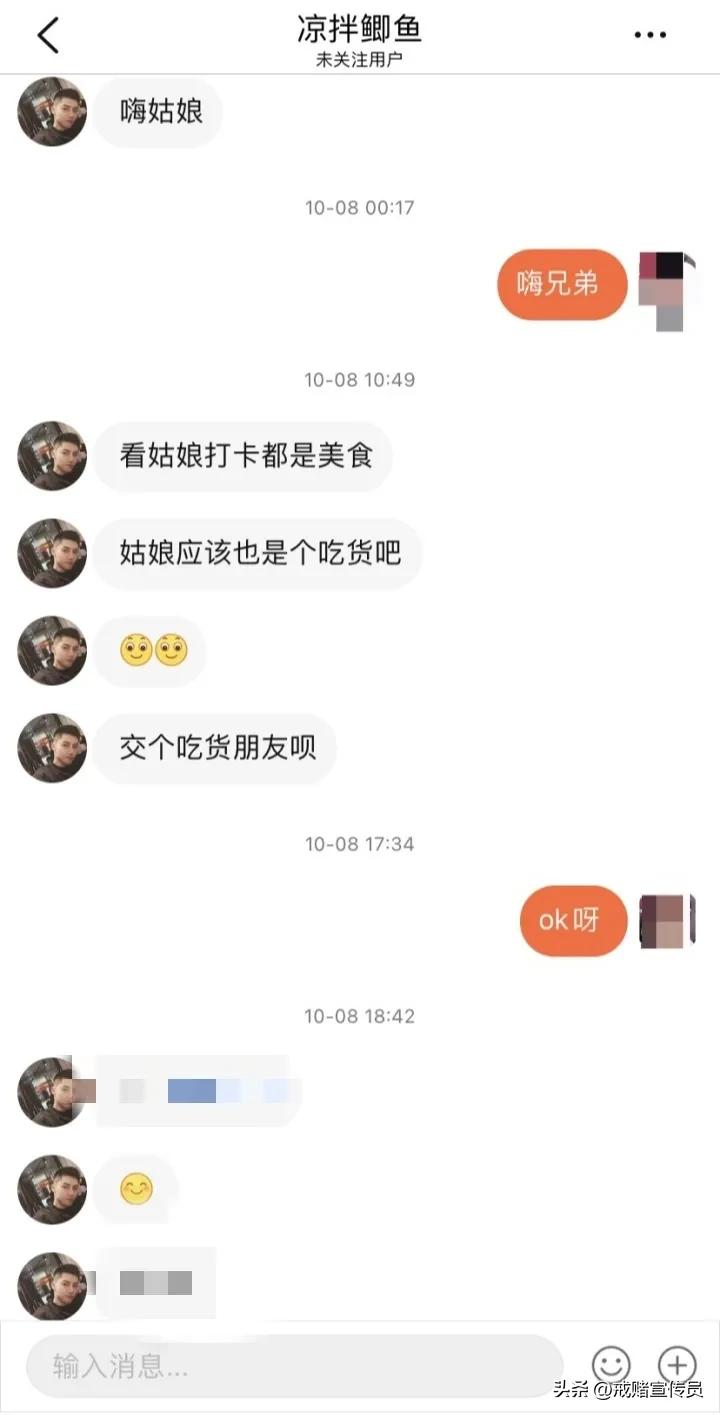Tap the orange "ok呀" sent message
The width and height of the screenshot is (720, 1415).
coord(572,921)
